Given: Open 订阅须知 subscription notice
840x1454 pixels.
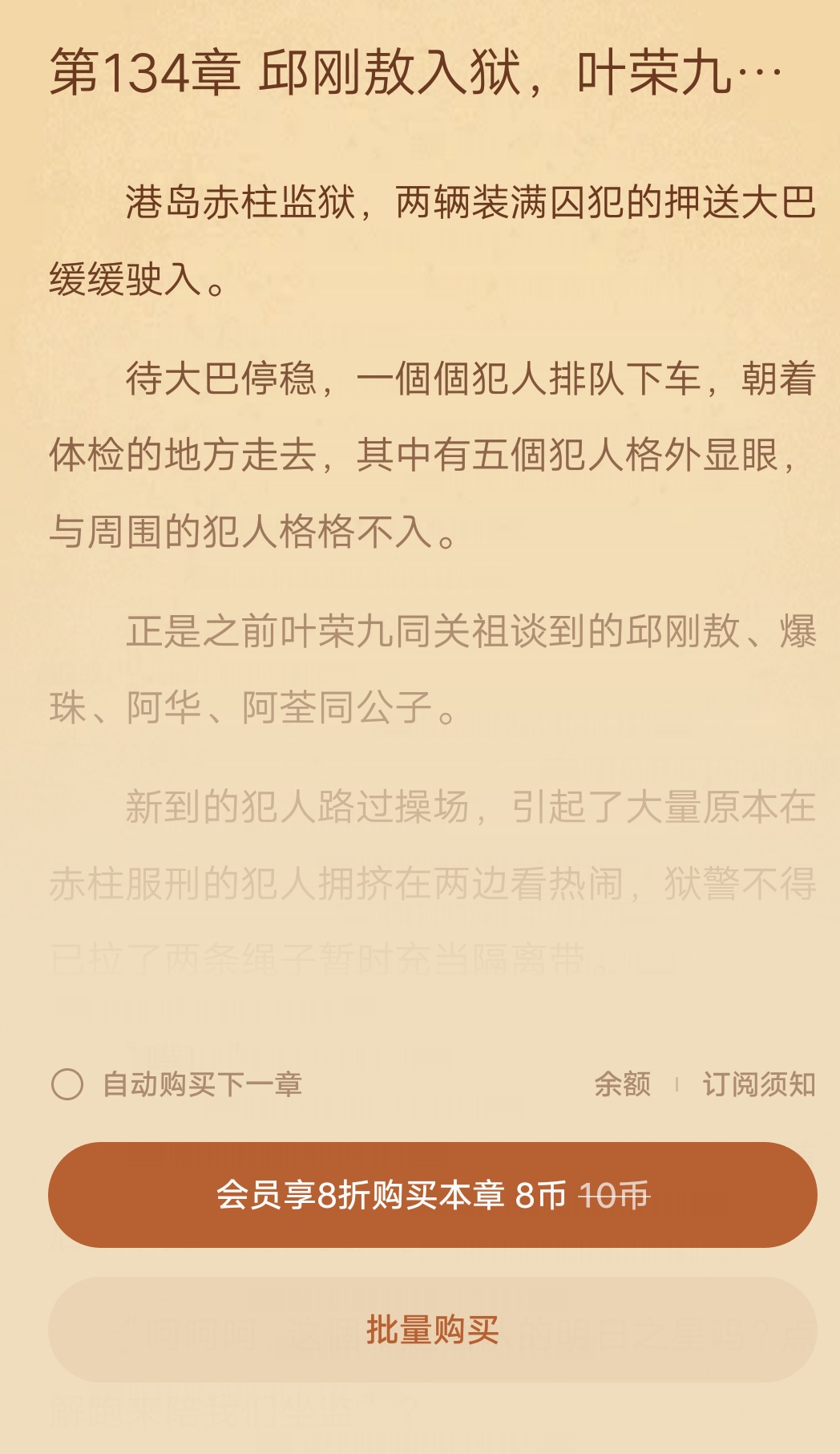Looking at the screenshot, I should click(758, 1084).
